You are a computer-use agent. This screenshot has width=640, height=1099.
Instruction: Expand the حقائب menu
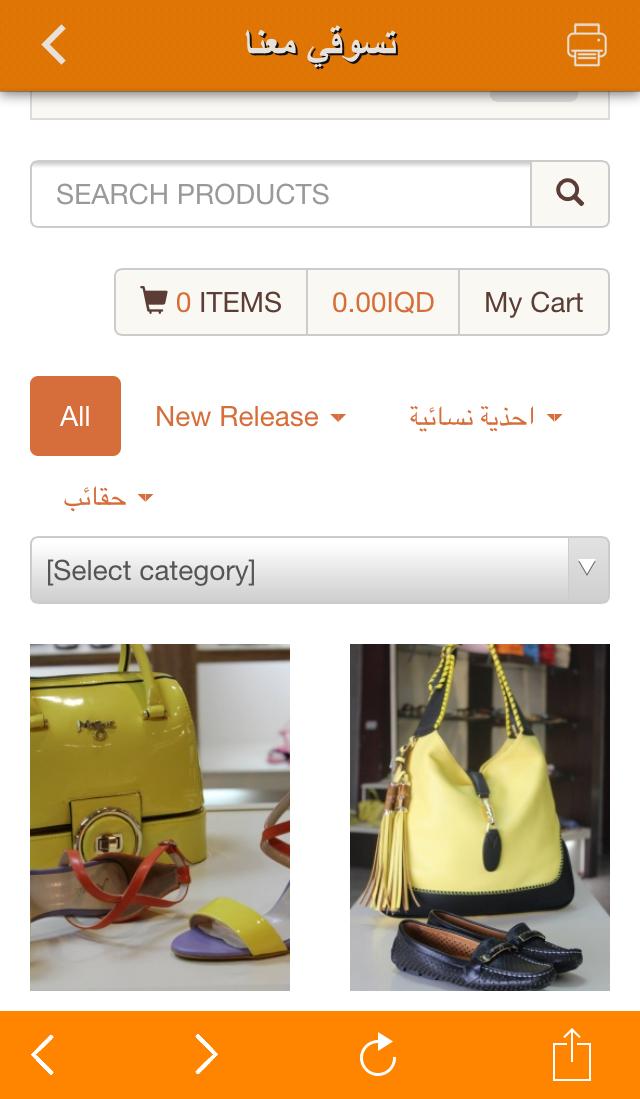[108, 498]
